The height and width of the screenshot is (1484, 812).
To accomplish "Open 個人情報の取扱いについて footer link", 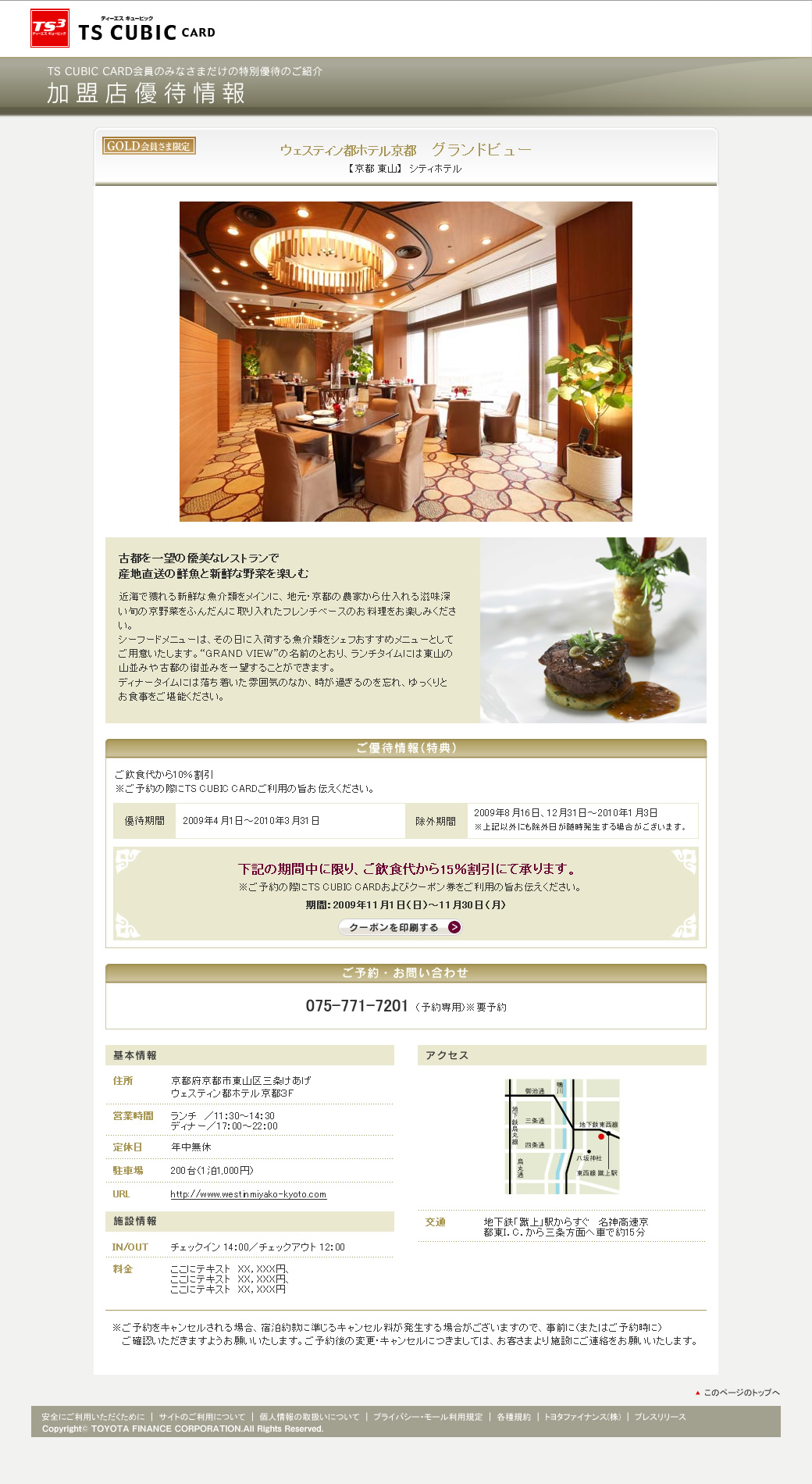I will (x=309, y=1416).
